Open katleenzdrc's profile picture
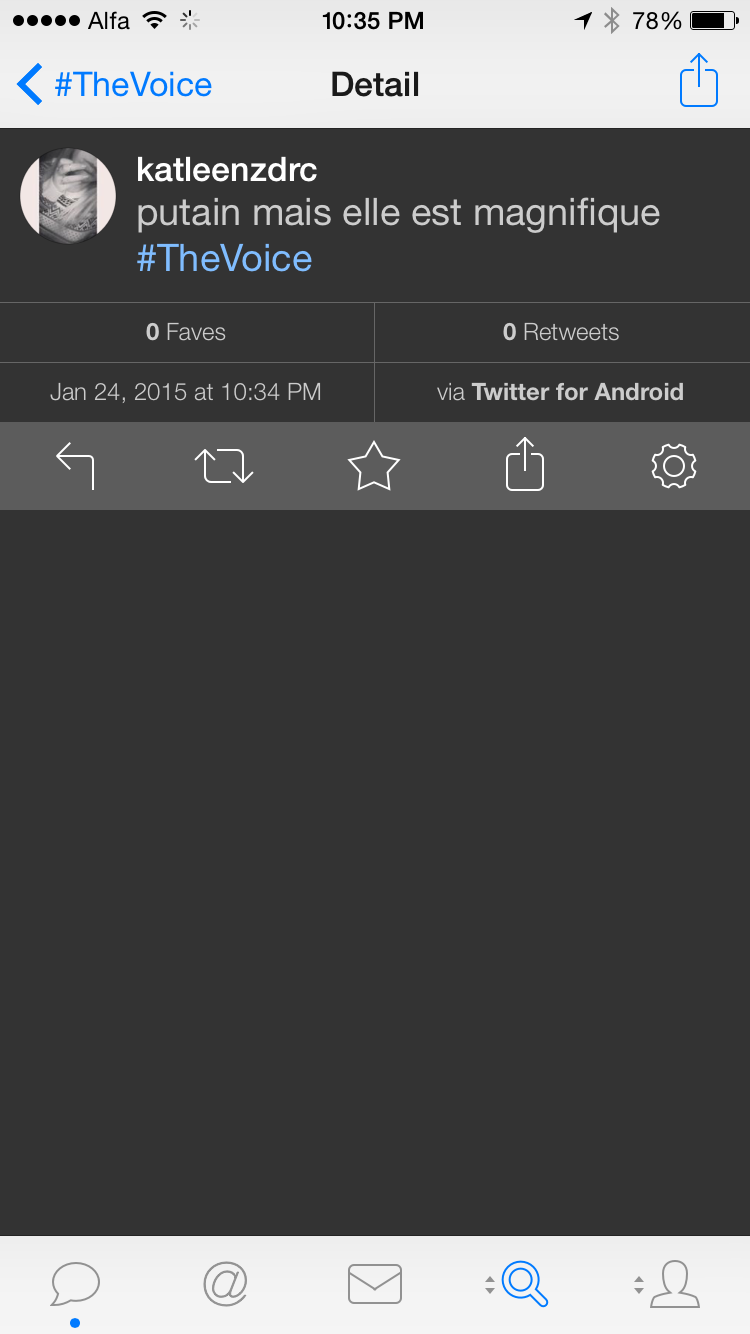 coord(68,196)
